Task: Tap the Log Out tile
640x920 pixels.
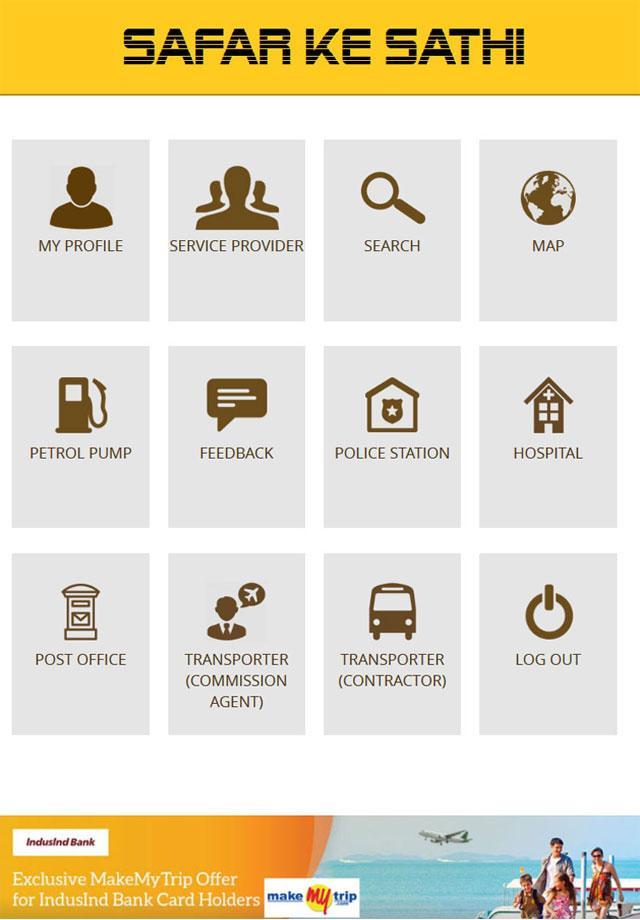Action: (x=548, y=644)
